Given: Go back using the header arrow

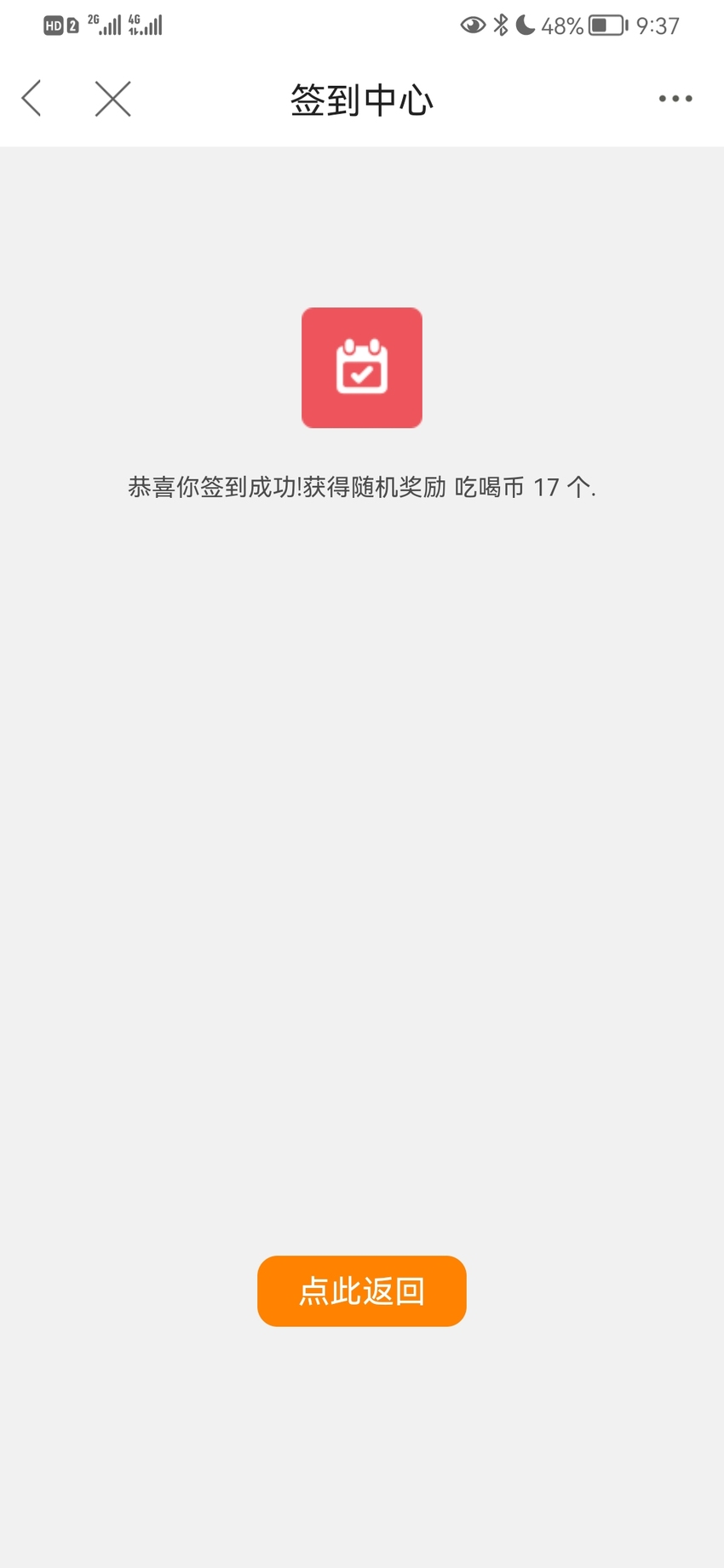Looking at the screenshot, I should (x=32, y=99).
